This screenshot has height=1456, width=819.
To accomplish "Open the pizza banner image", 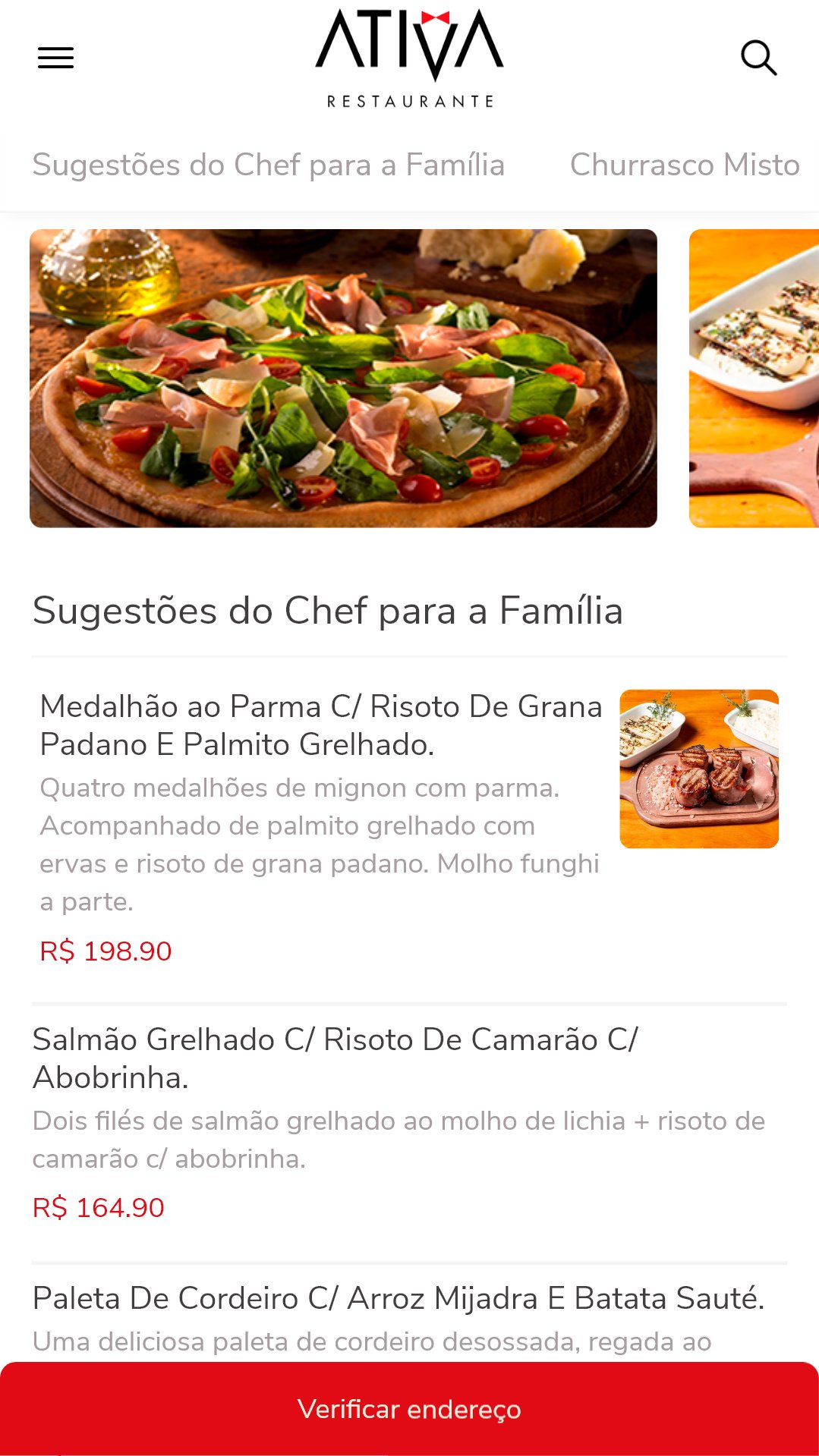I will (343, 378).
